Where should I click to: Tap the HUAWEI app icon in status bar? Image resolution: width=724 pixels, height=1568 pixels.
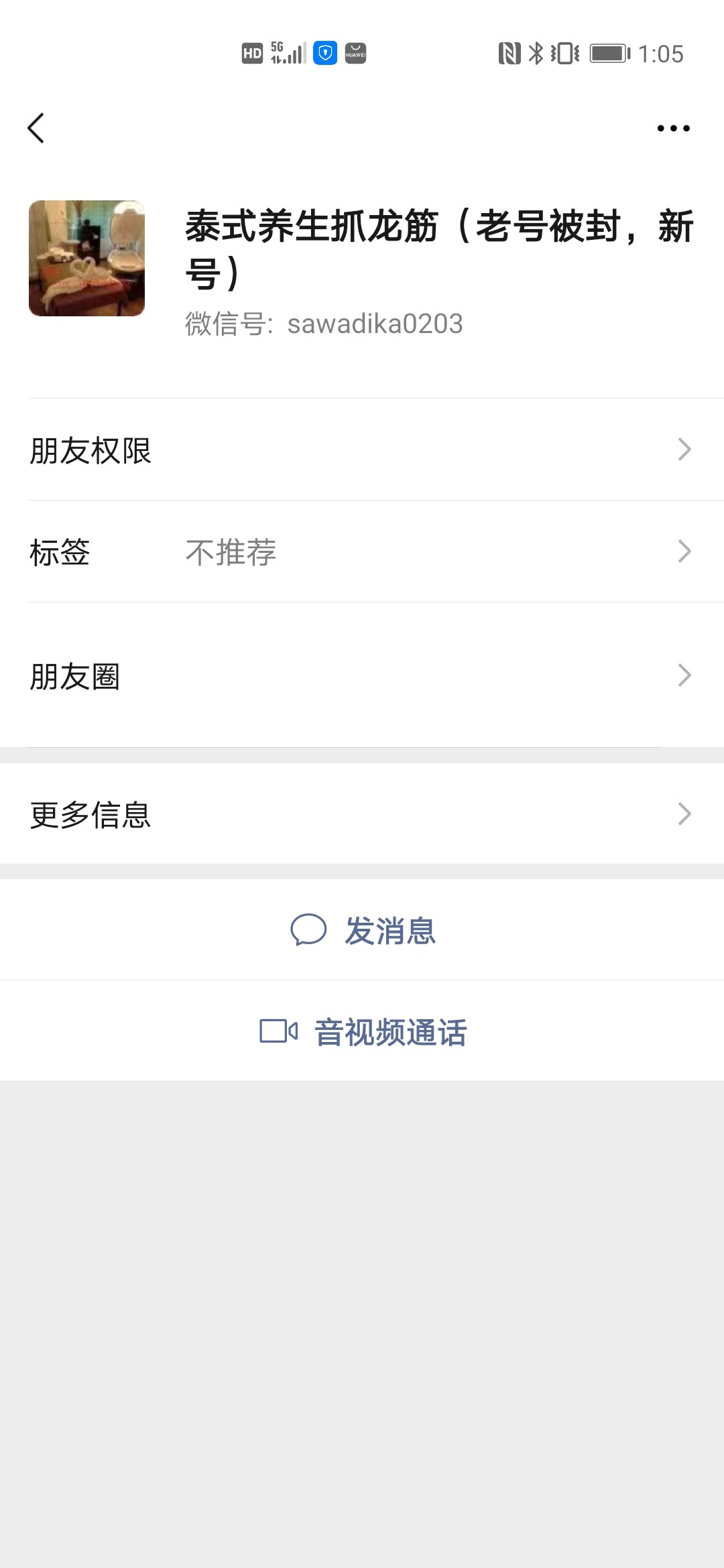(x=355, y=53)
